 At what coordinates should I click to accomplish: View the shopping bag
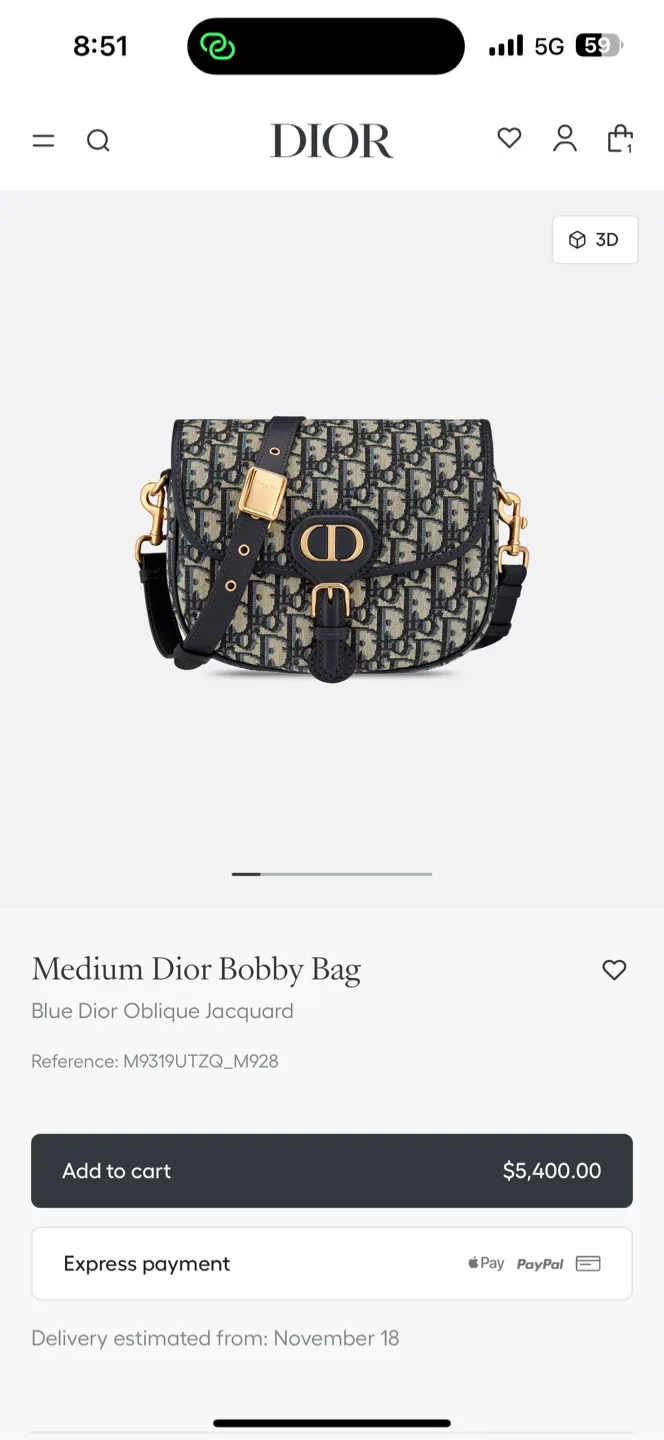[620, 139]
